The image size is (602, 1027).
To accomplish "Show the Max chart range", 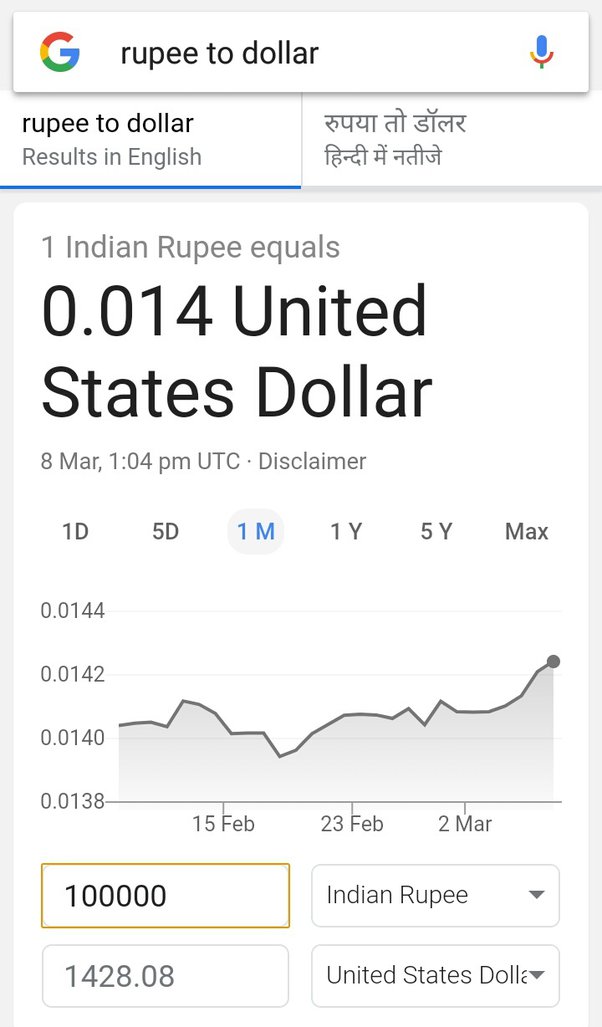I will [526, 532].
